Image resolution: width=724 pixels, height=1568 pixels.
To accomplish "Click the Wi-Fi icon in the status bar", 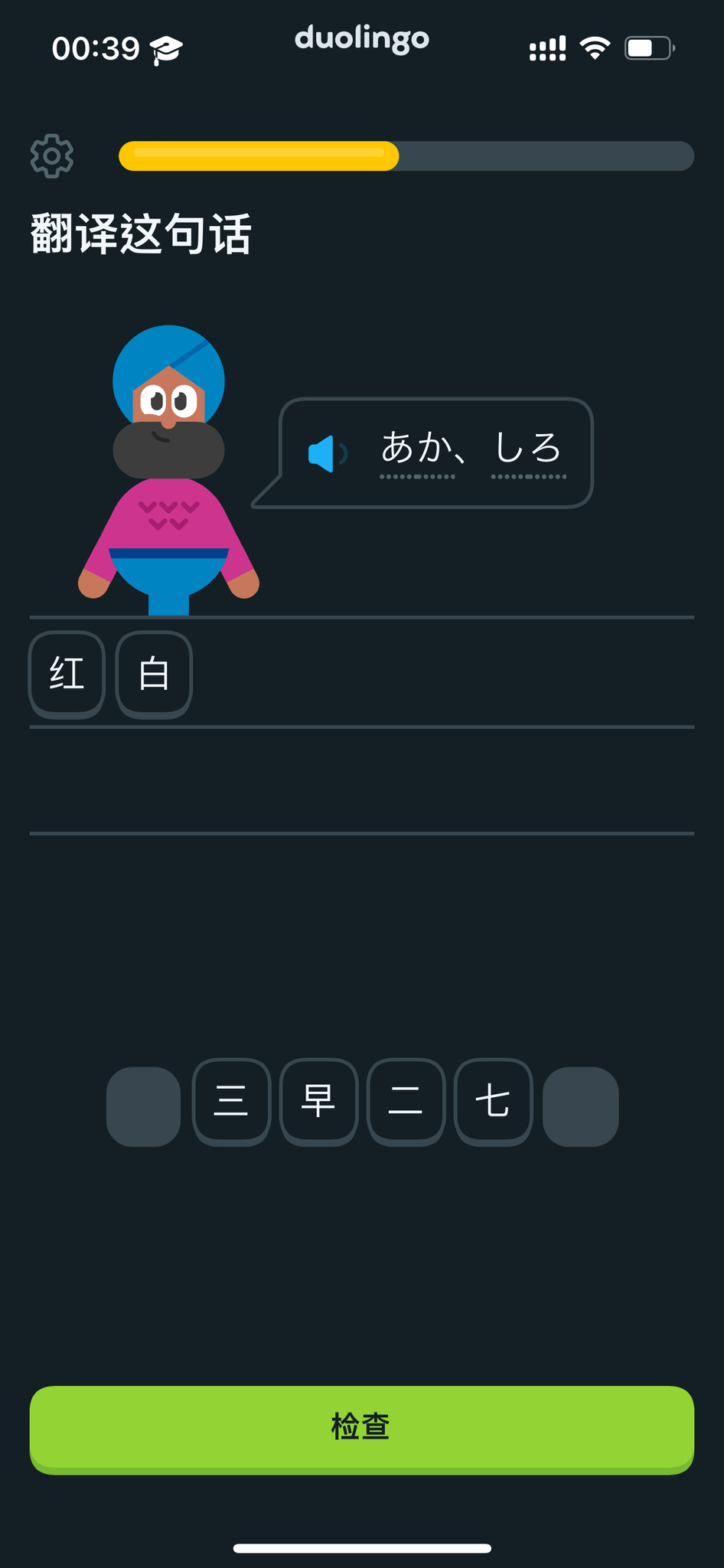I will pos(595,47).
